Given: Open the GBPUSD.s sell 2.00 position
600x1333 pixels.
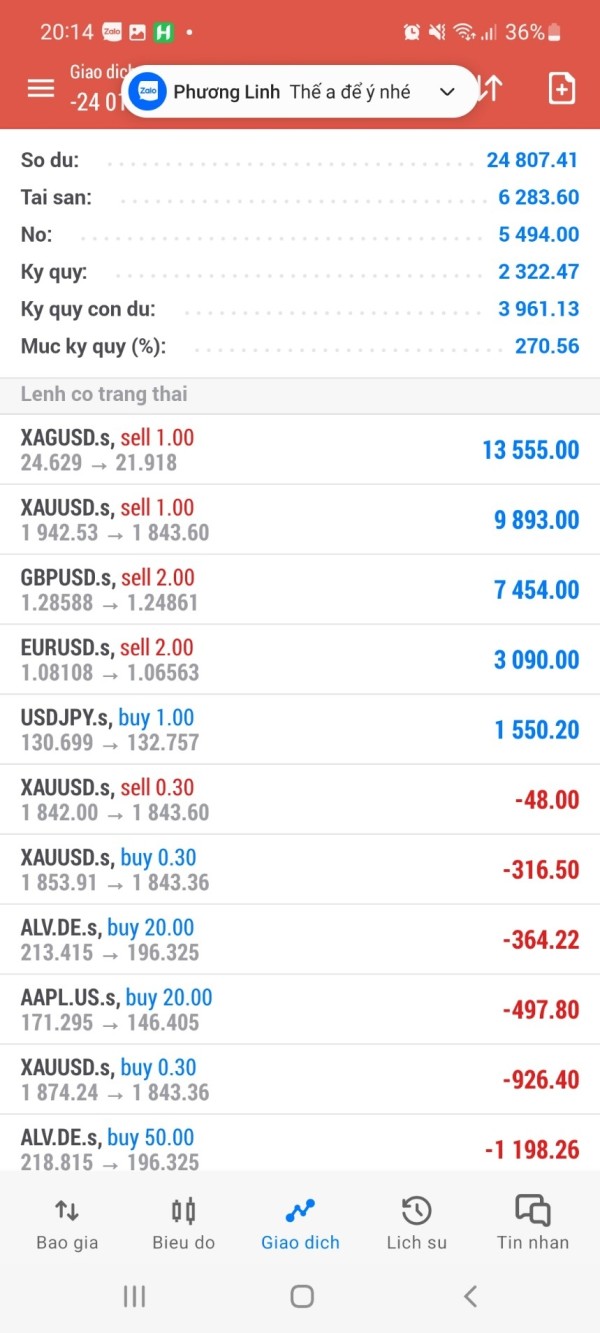Looking at the screenshot, I should tap(300, 590).
